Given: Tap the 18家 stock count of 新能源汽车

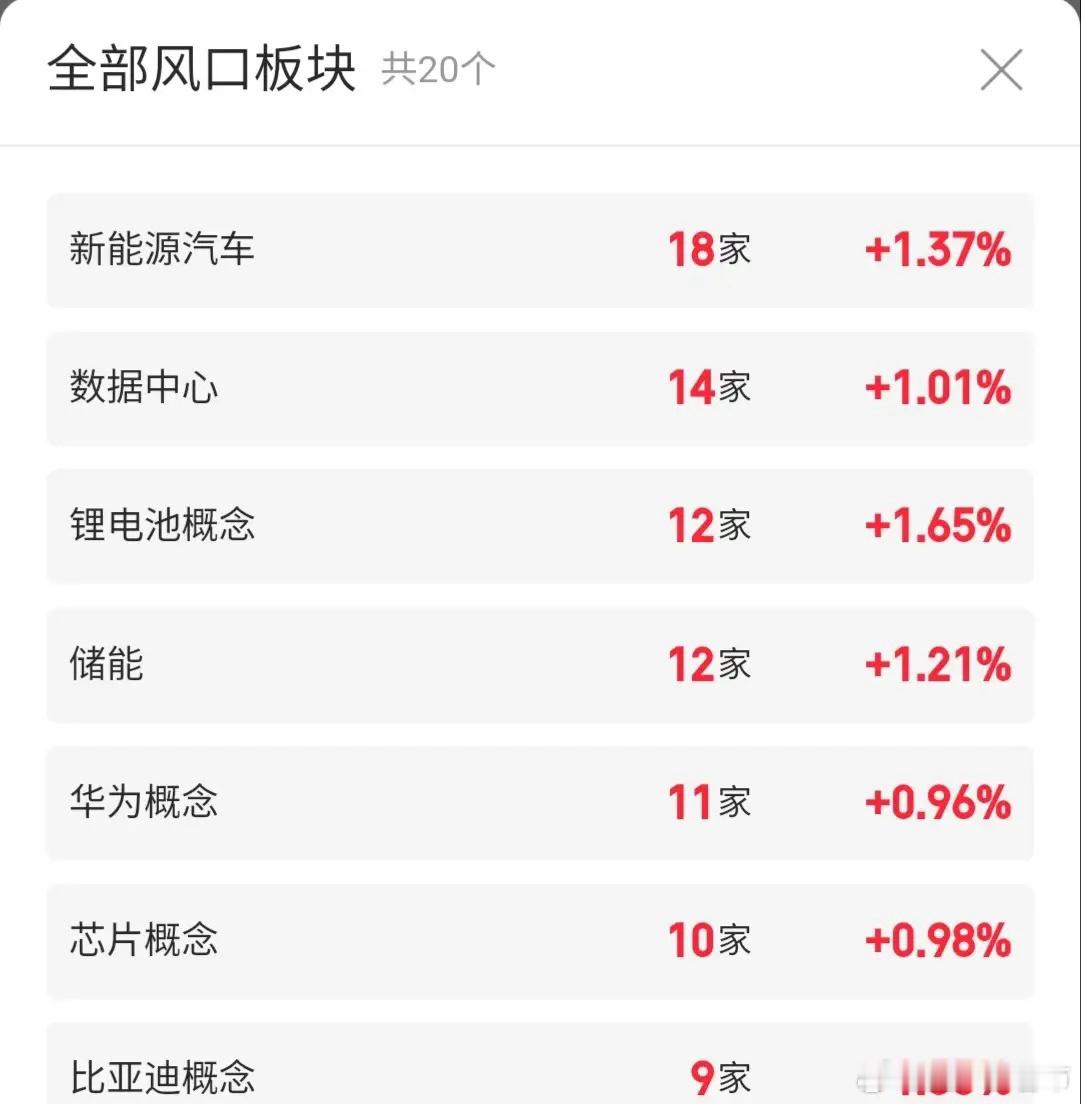Looking at the screenshot, I should click(709, 250).
